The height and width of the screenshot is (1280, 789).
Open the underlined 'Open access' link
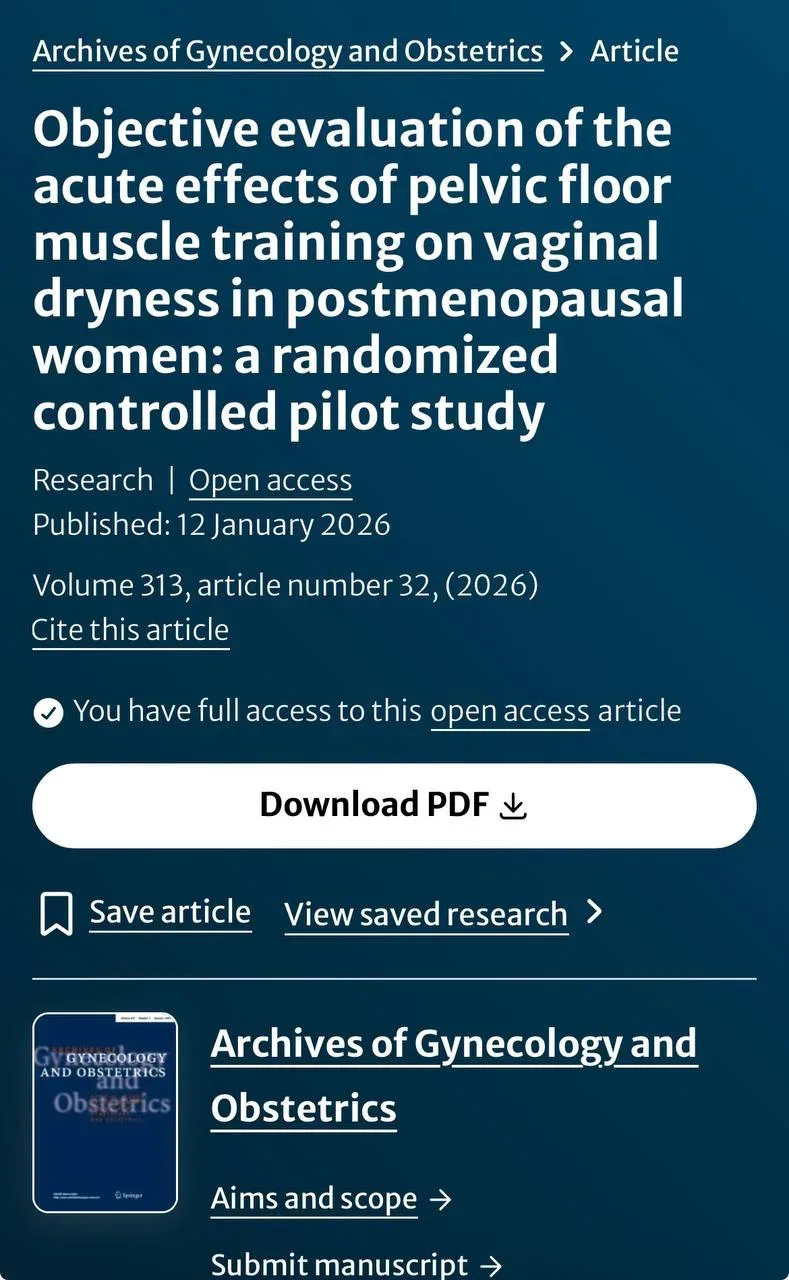click(x=270, y=480)
